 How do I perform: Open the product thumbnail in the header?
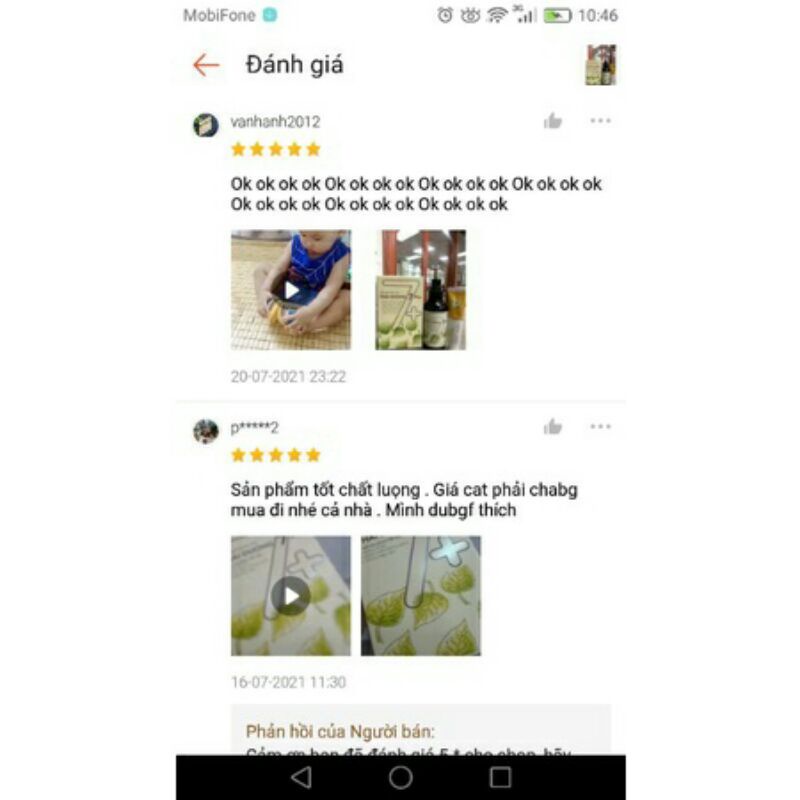[x=600, y=65]
